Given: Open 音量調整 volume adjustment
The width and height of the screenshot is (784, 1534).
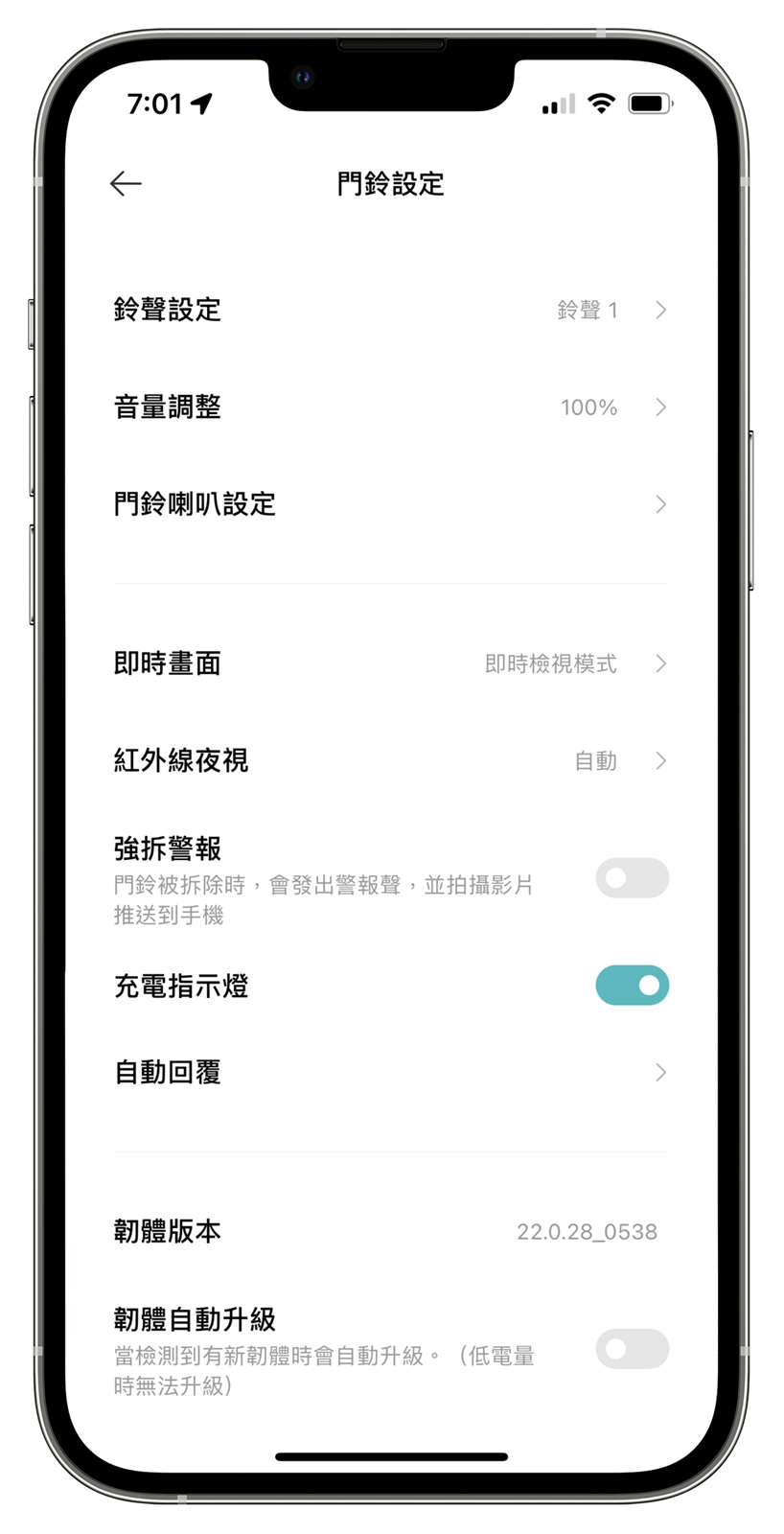Looking at the screenshot, I should (389, 407).
